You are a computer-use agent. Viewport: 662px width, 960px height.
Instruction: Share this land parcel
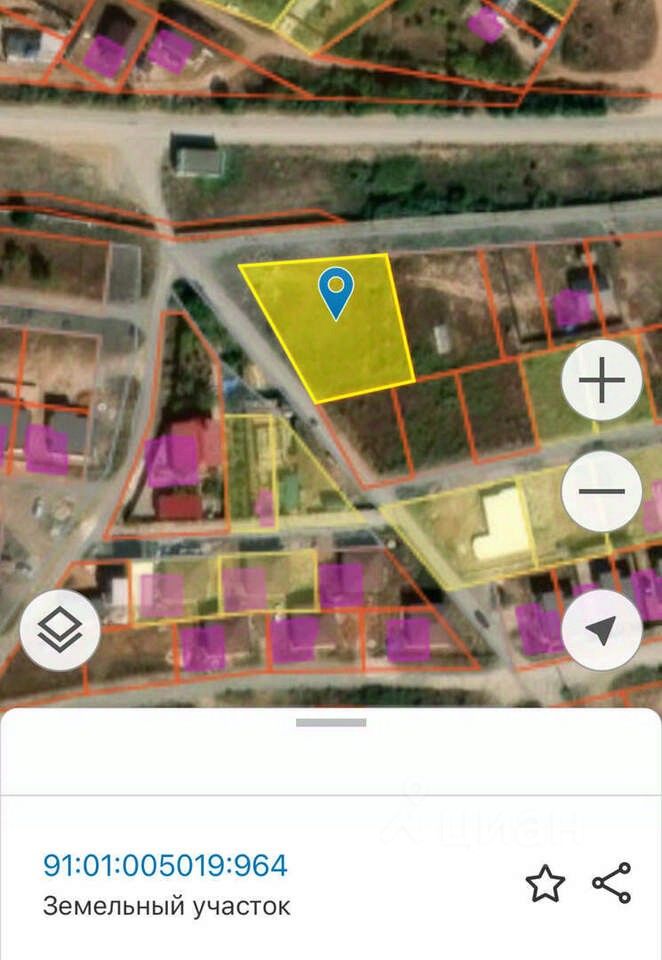[612, 884]
